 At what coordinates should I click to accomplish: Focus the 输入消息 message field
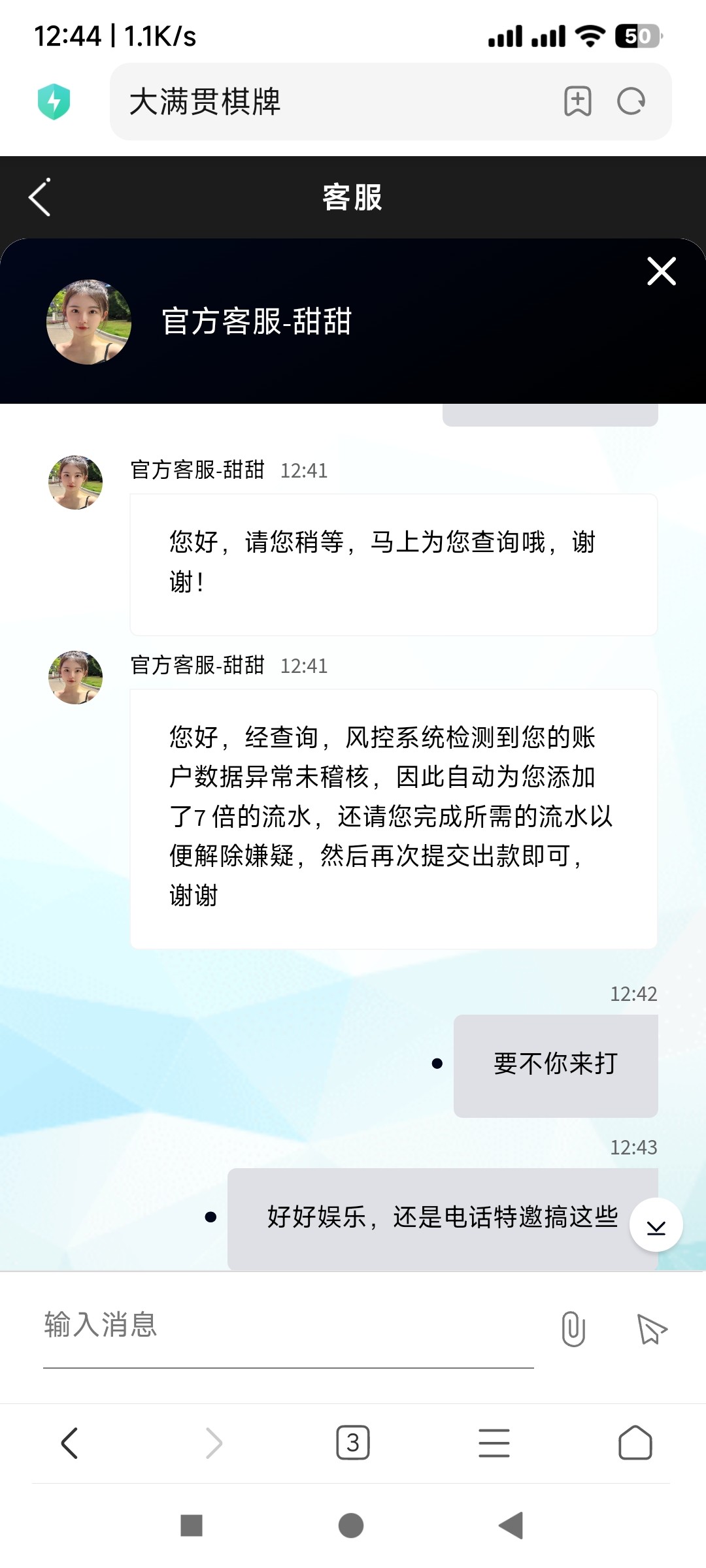[288, 1326]
